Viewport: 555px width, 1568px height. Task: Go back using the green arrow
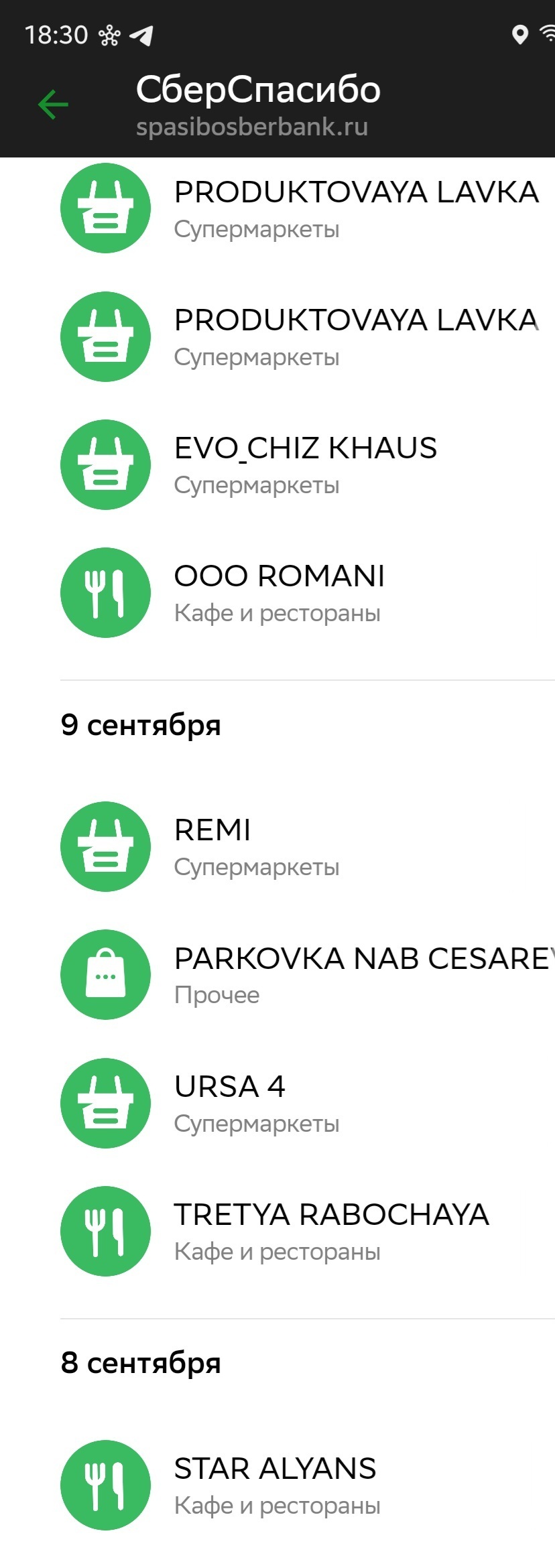click(x=53, y=105)
